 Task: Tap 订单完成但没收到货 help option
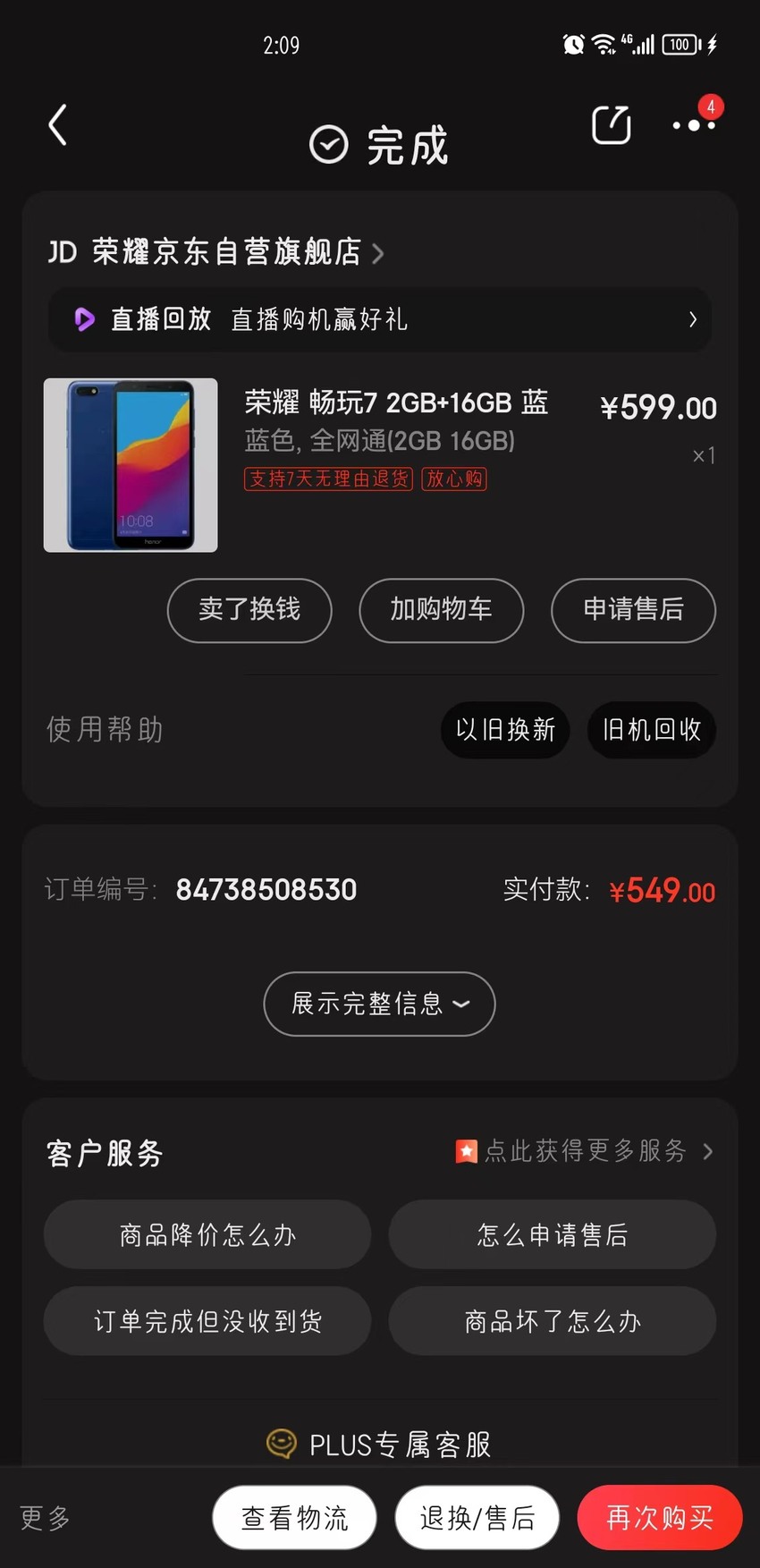[x=207, y=1321]
